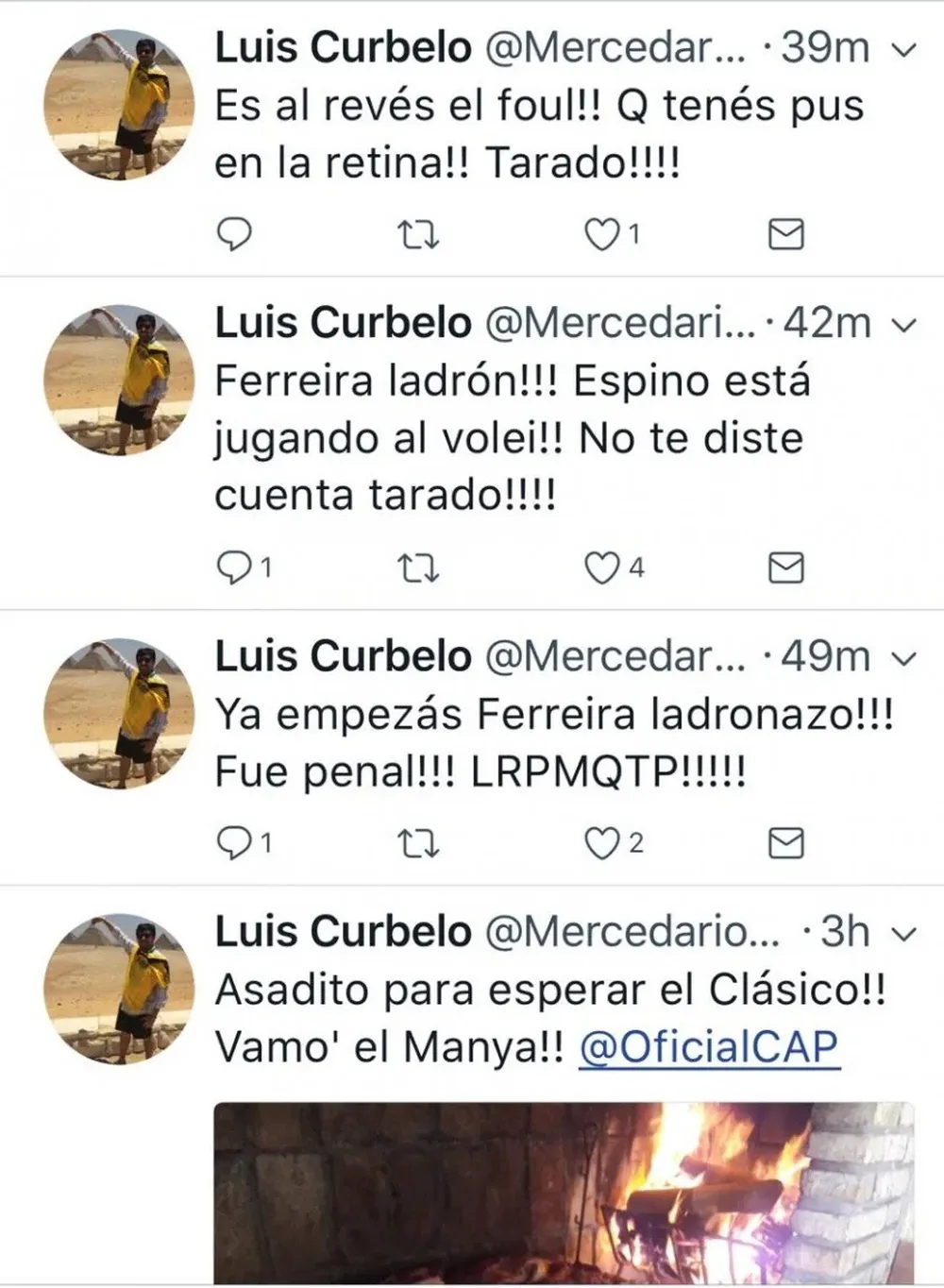The height and width of the screenshot is (1288, 944).
Task: Like the 'Espino está jugando al volei' tweet
Action: [x=600, y=568]
